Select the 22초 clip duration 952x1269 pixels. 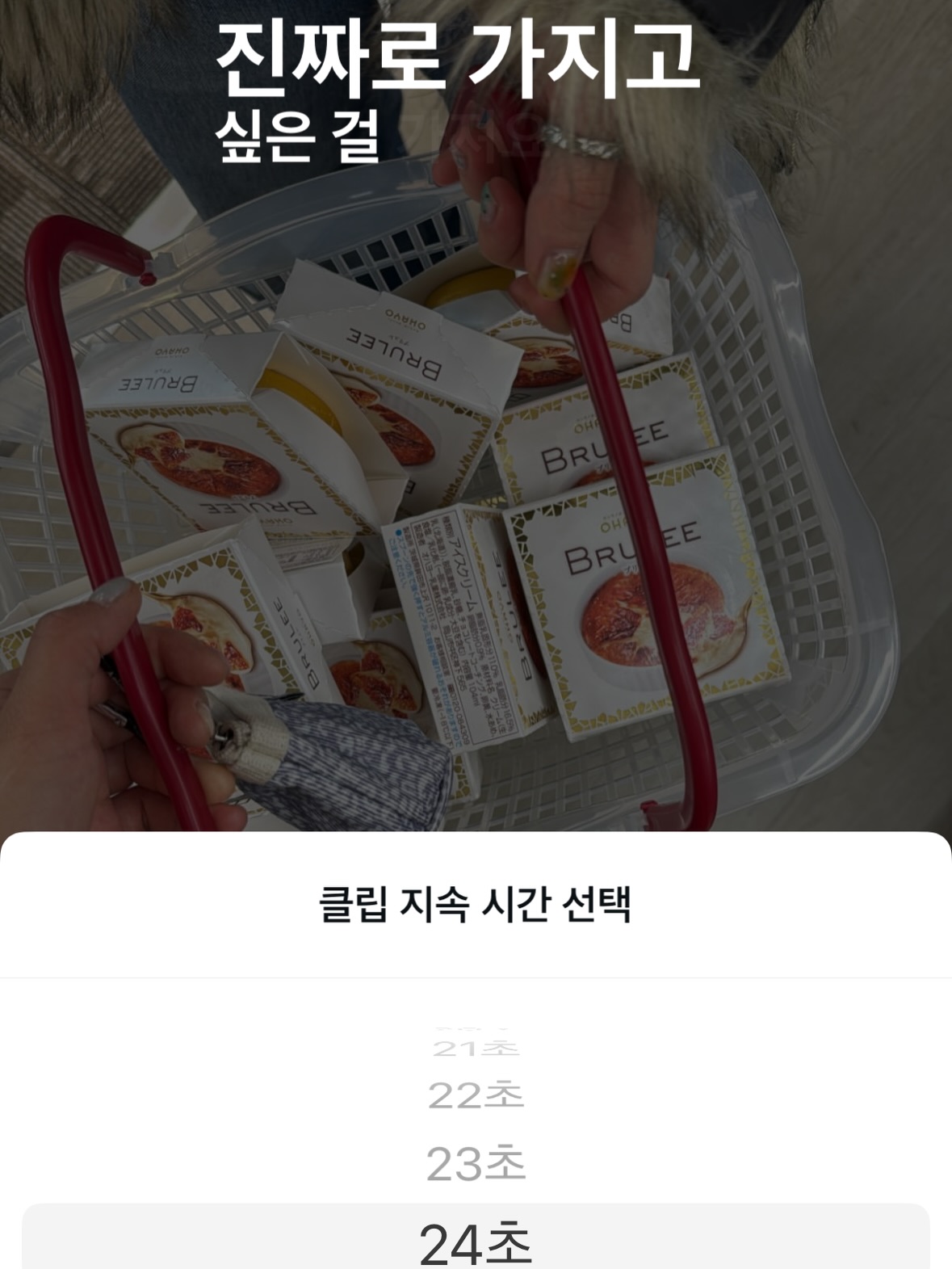[476, 1095]
